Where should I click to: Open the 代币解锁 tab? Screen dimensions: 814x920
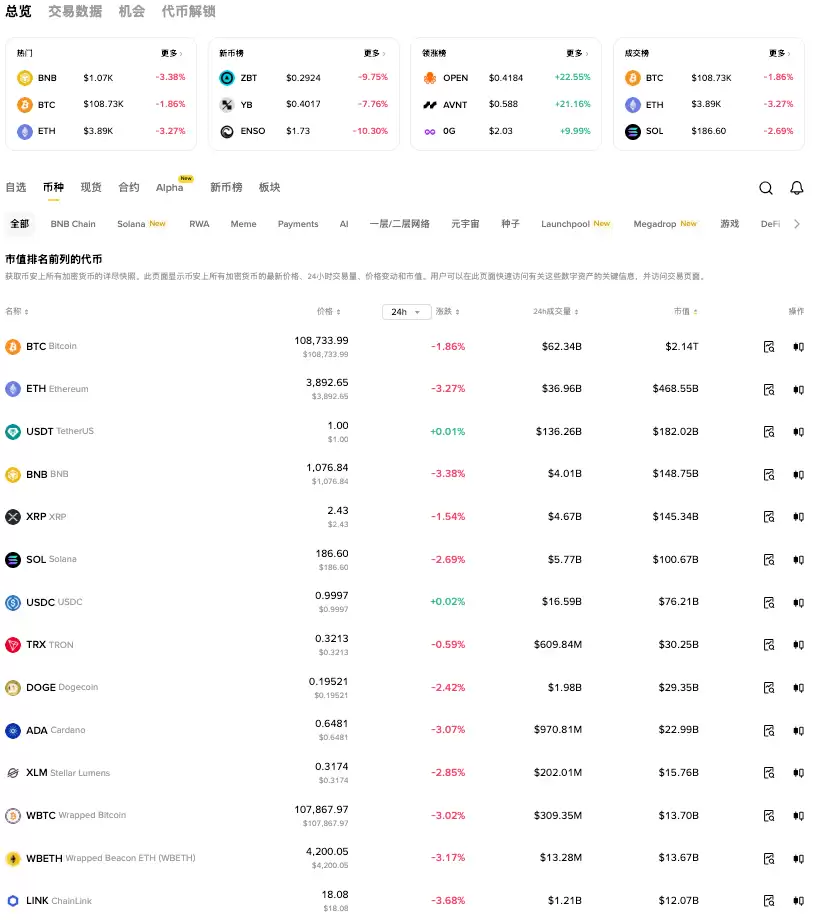tap(188, 12)
